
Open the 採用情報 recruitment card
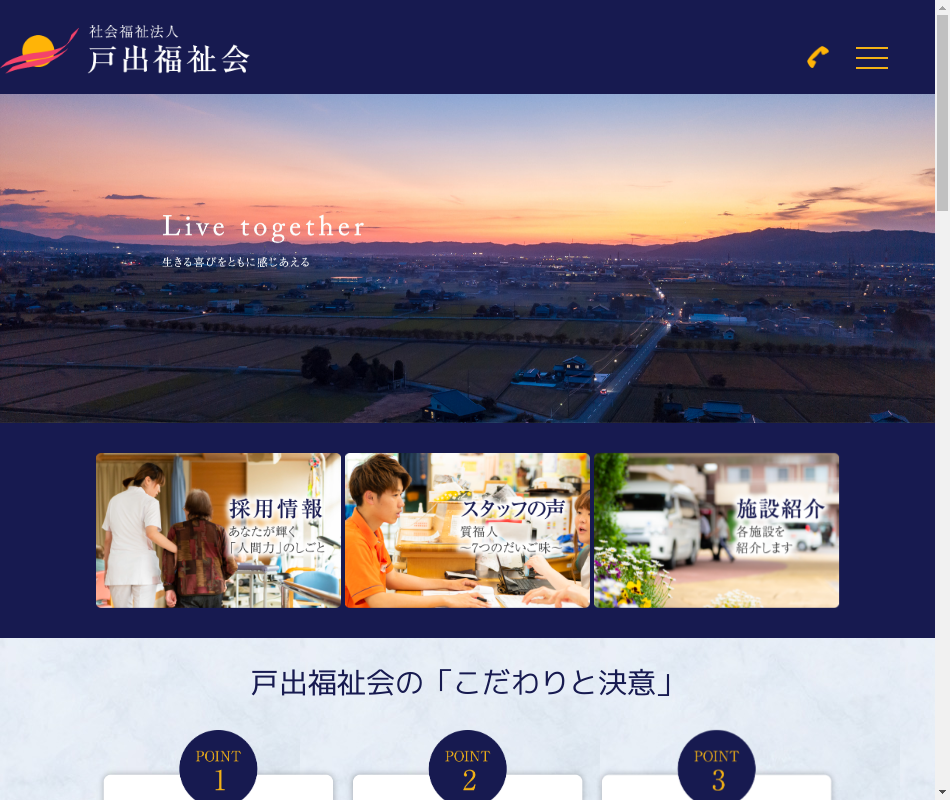tap(218, 530)
